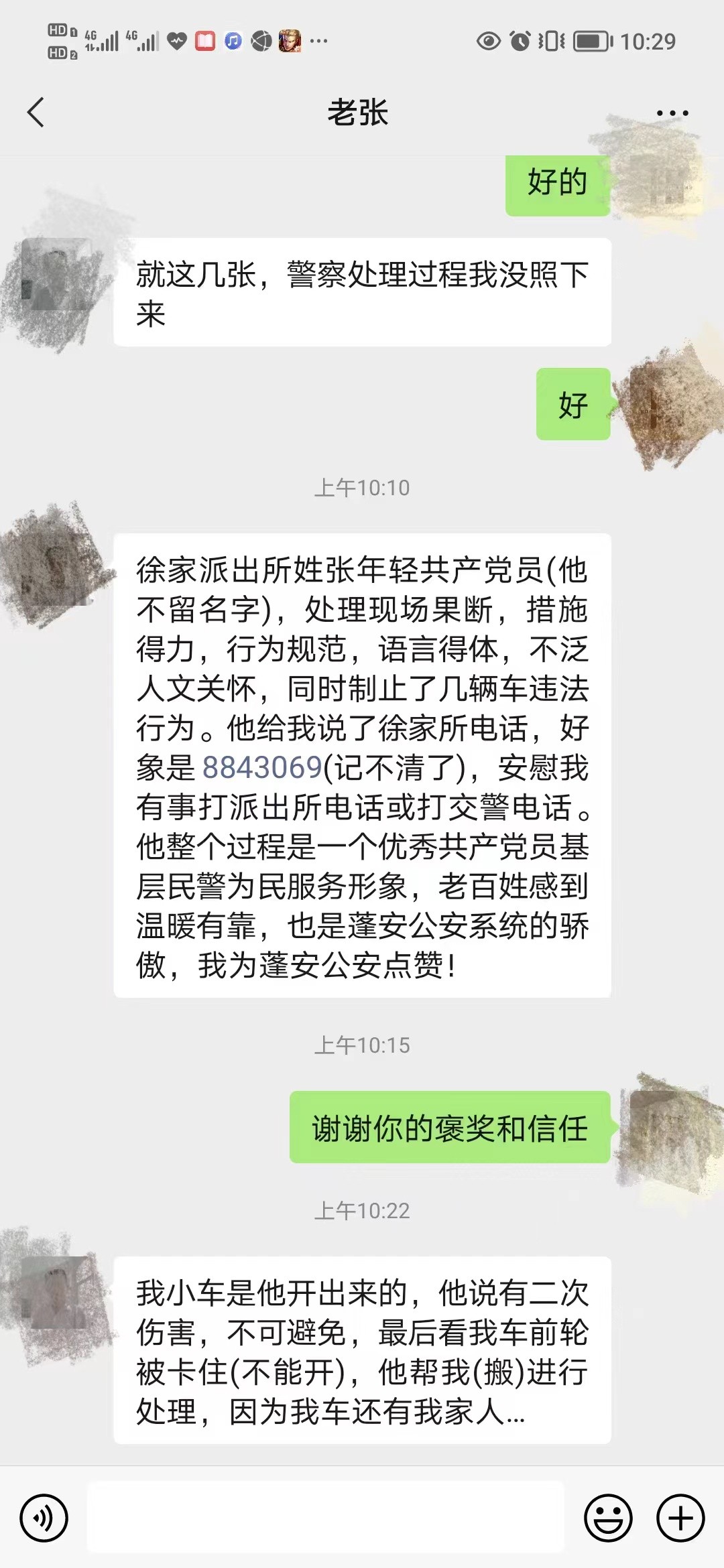This screenshot has height=1568, width=724.
Task: Switch to voice message input
Action: point(44,1518)
